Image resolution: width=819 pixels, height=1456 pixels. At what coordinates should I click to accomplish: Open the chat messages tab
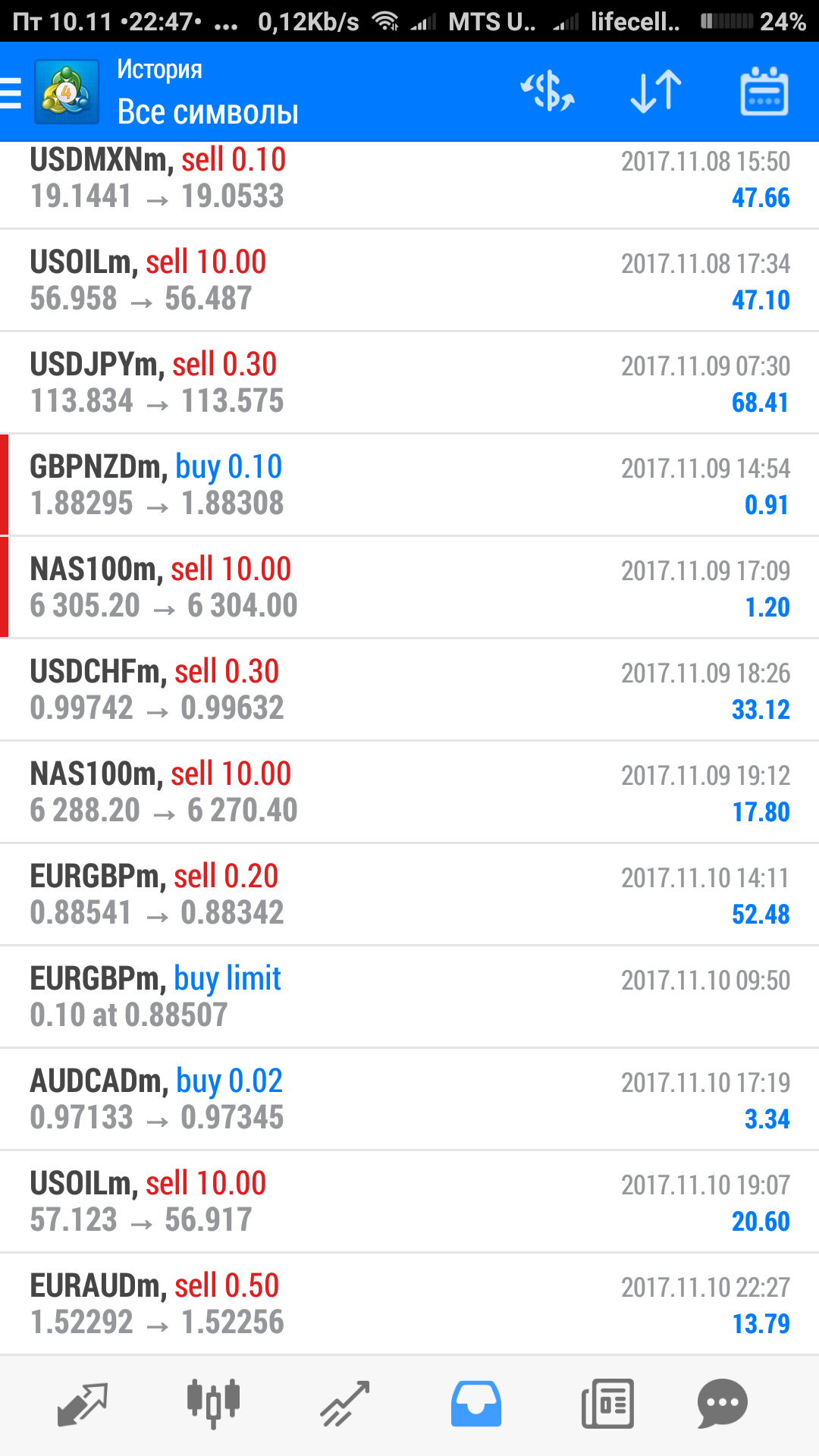[723, 1404]
